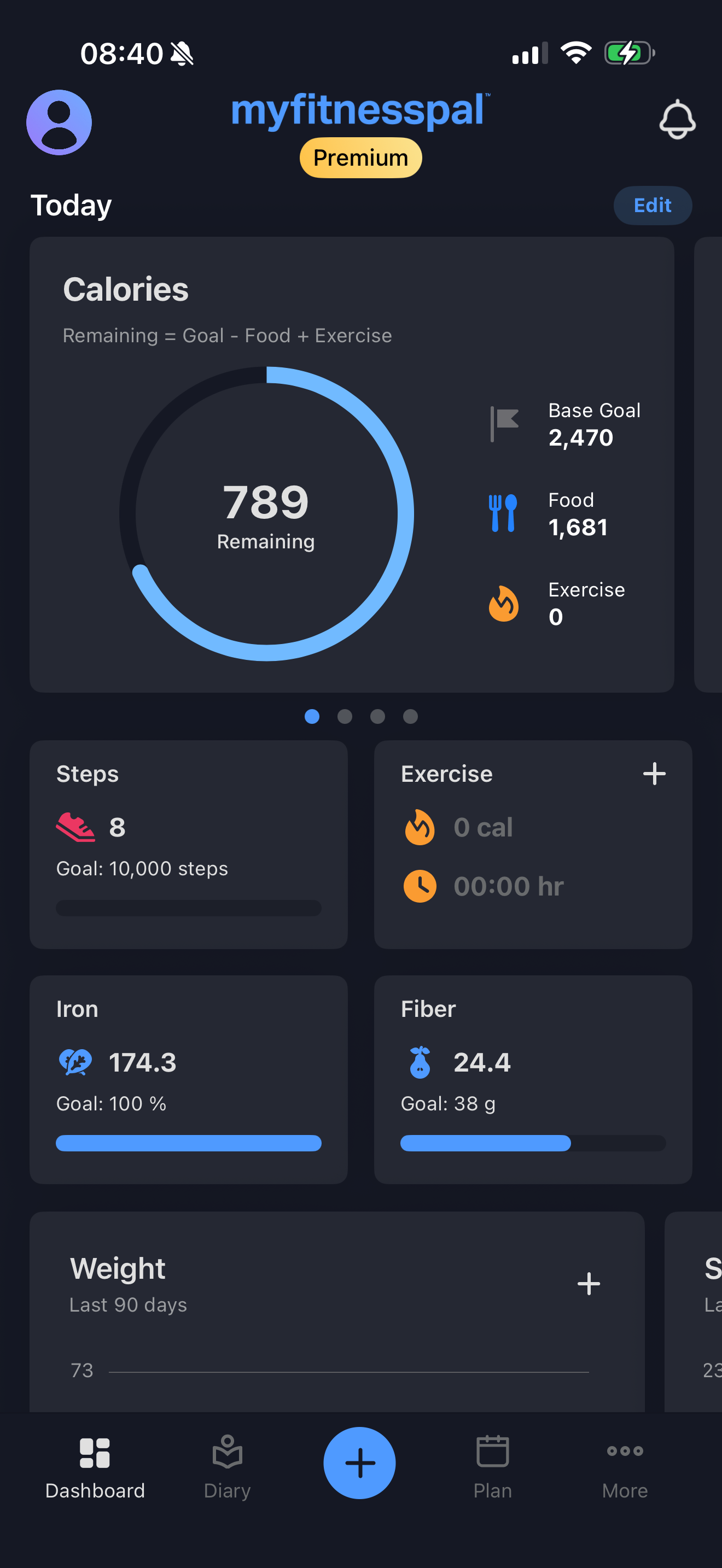Image resolution: width=722 pixels, height=1568 pixels.
Task: Open the profile avatar
Action: 59,122
